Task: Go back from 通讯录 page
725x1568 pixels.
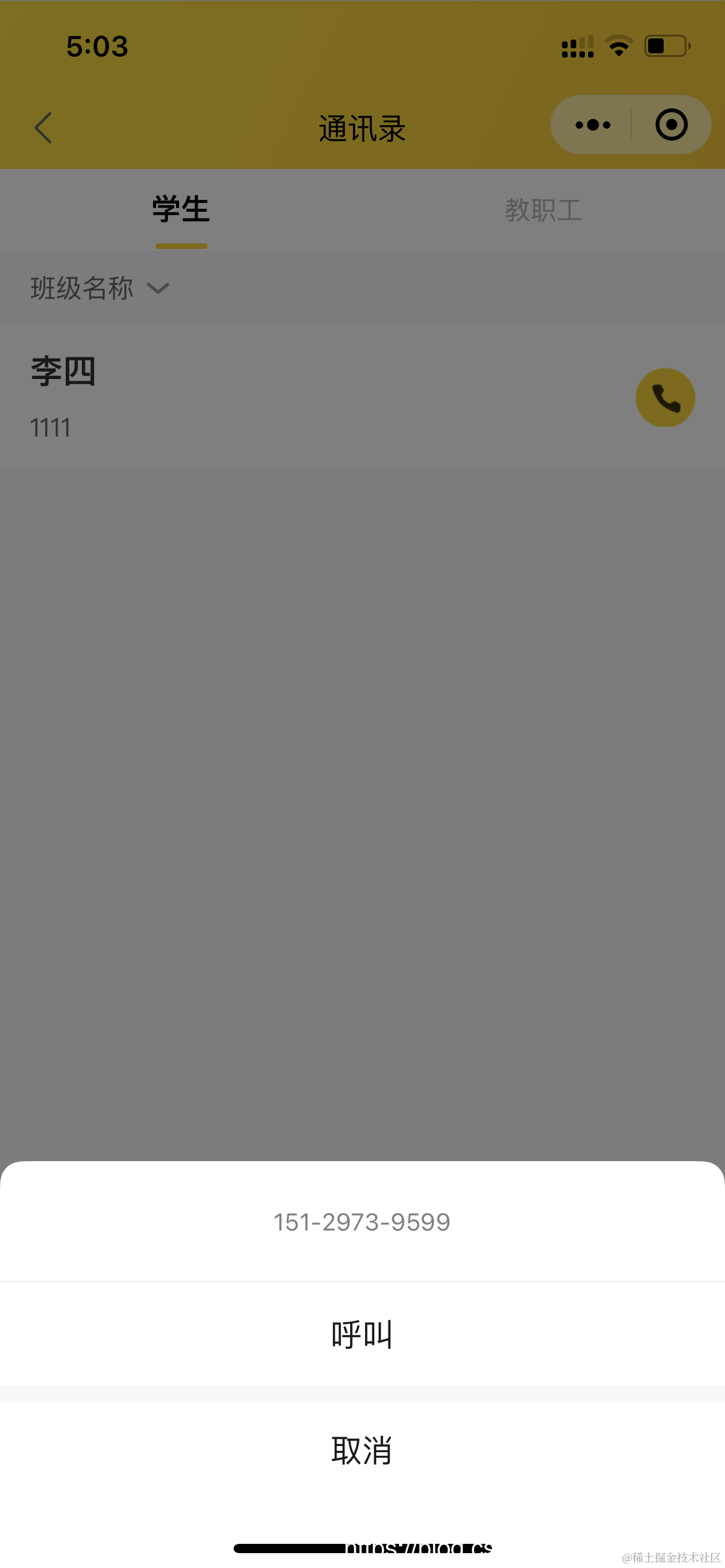Action: click(x=43, y=128)
